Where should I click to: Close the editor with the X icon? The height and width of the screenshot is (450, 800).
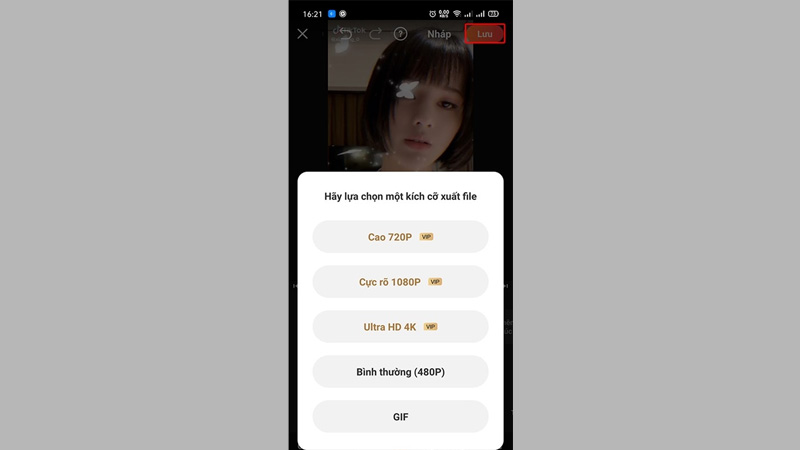[303, 34]
